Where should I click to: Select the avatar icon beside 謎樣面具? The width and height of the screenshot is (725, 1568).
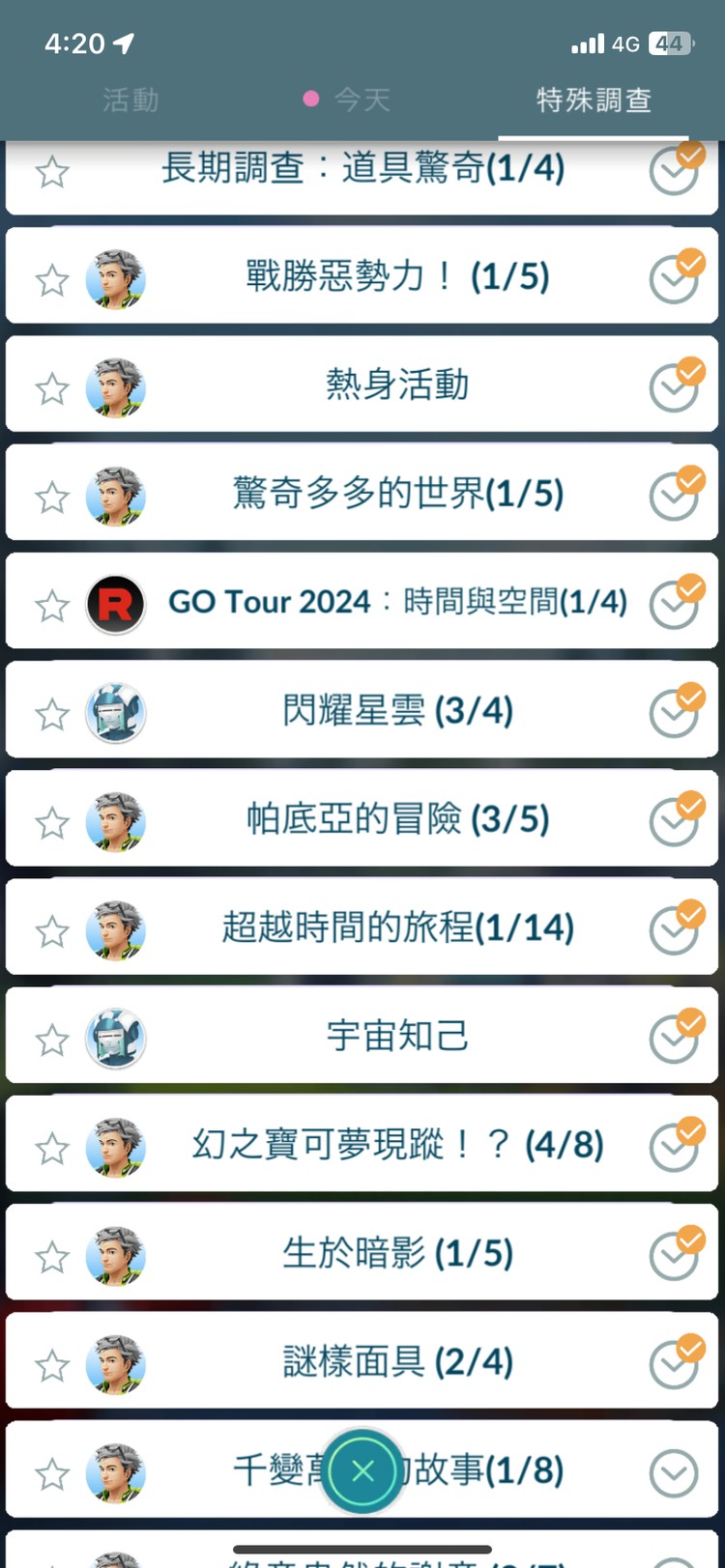(116, 1361)
